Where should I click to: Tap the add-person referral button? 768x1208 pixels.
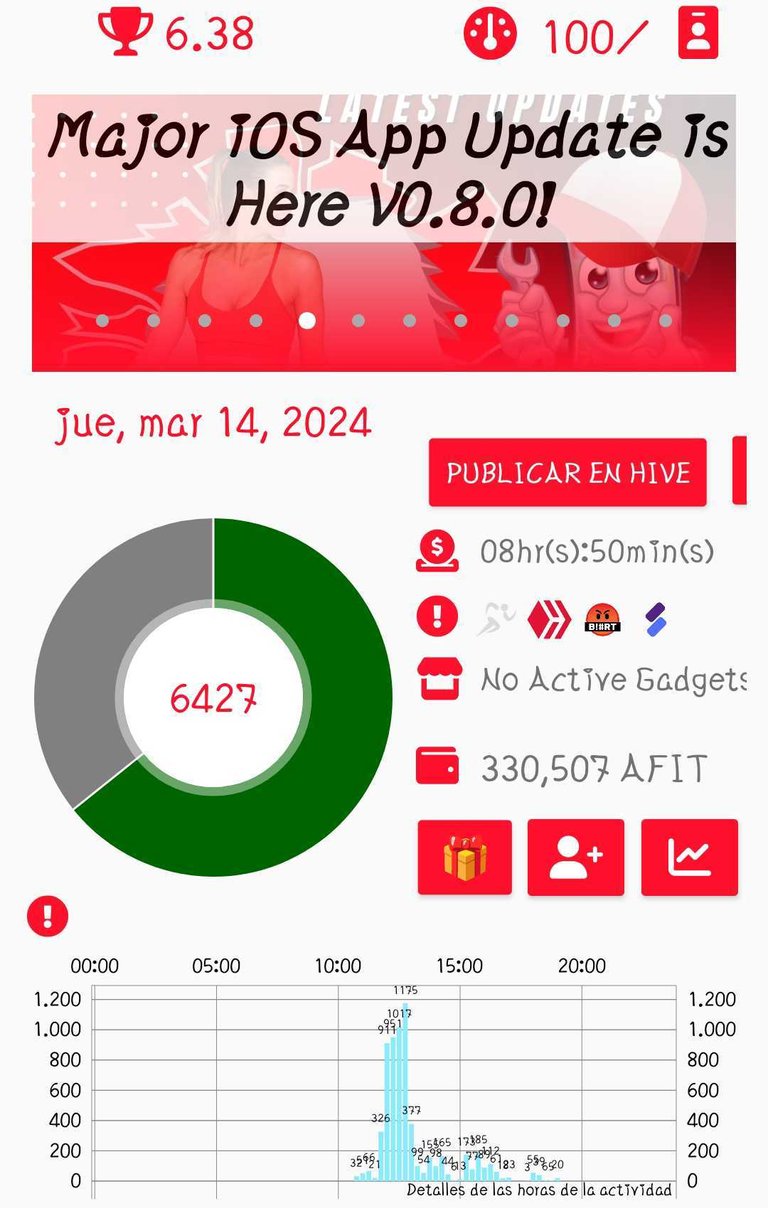click(x=576, y=857)
